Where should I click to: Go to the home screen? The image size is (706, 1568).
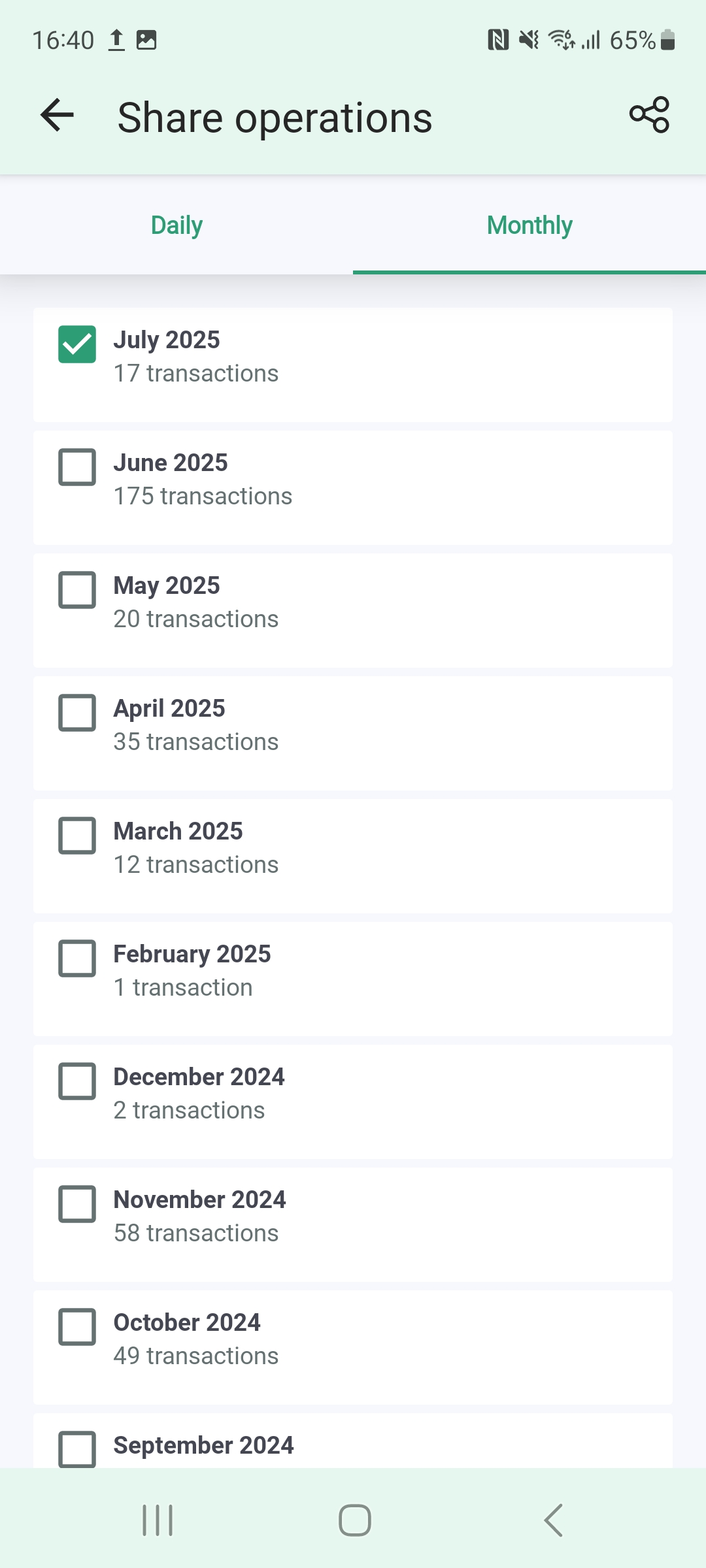coord(355,1520)
